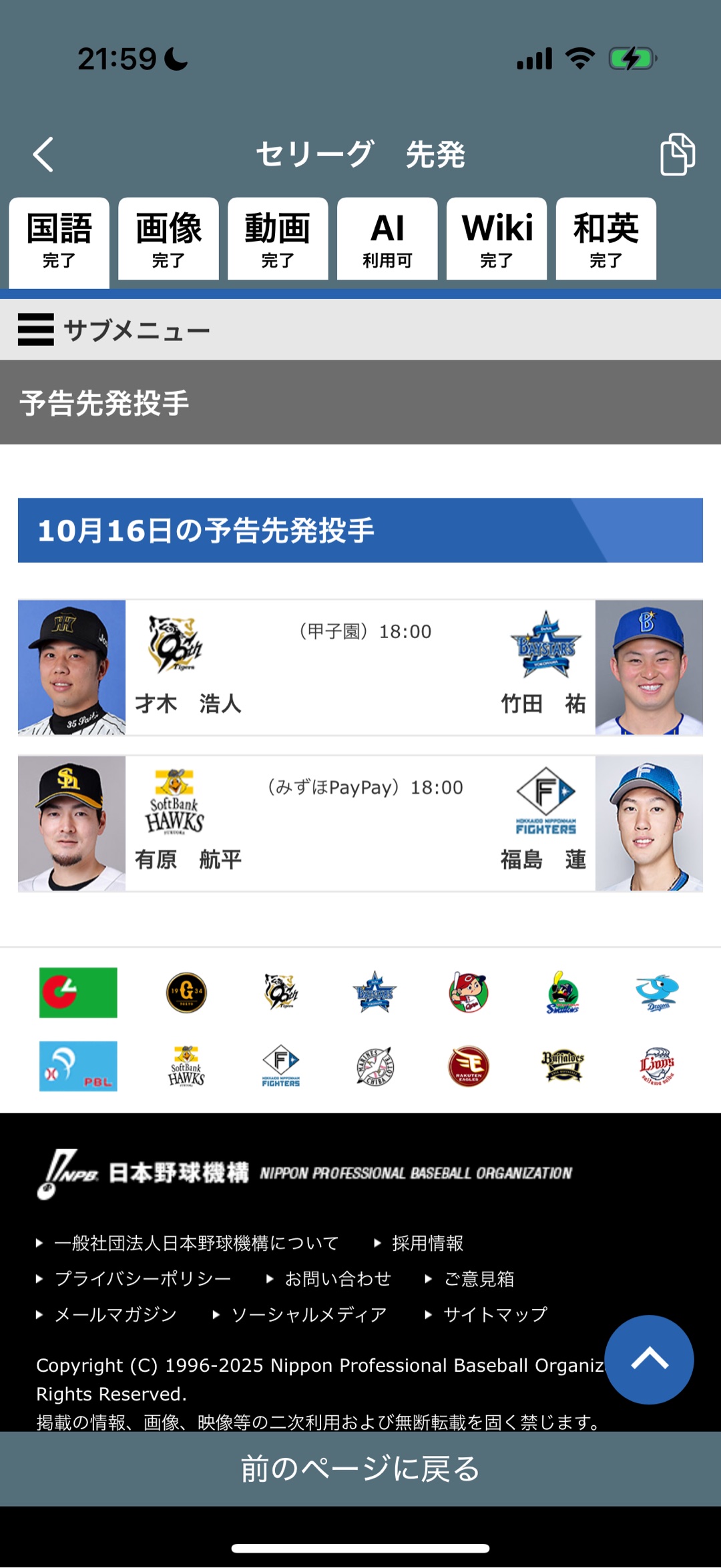The image size is (721, 1568).
Task: Go back using the header arrow
Action: click(x=43, y=154)
